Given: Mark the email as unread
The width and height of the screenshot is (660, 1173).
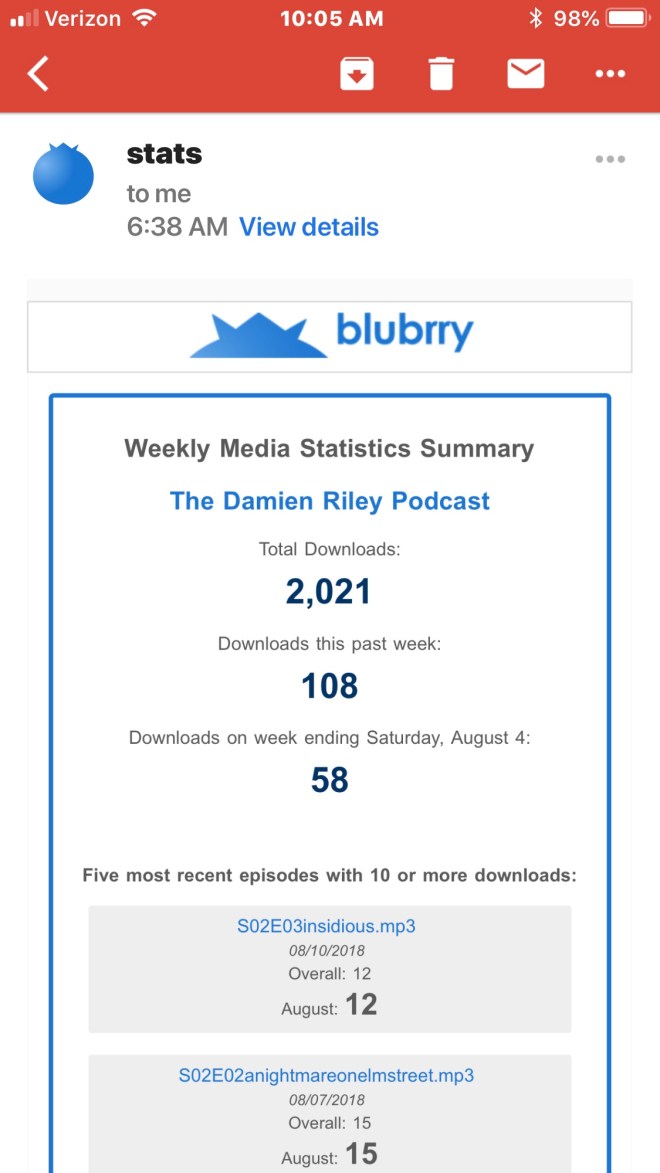Looking at the screenshot, I should pos(525,74).
